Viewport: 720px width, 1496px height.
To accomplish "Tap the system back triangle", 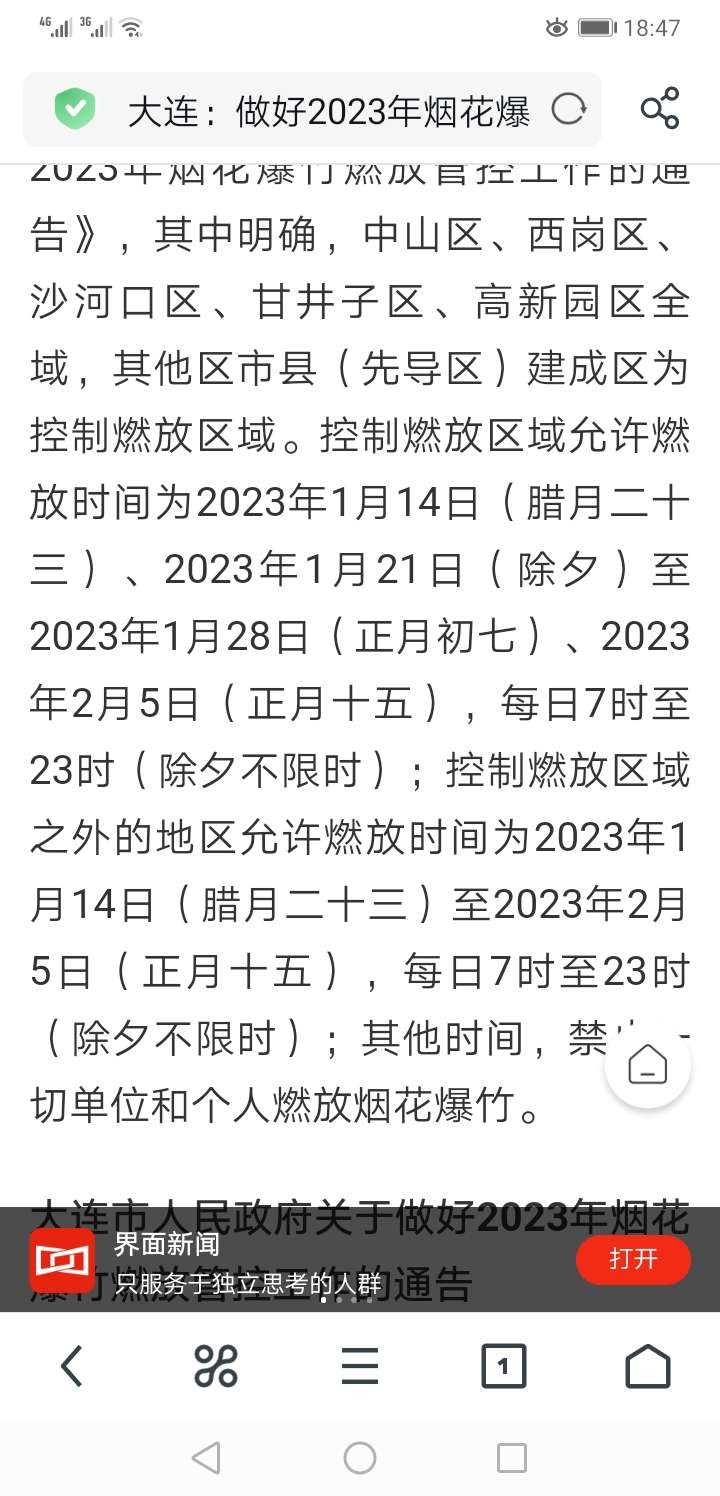I will pyautogui.click(x=206, y=1458).
